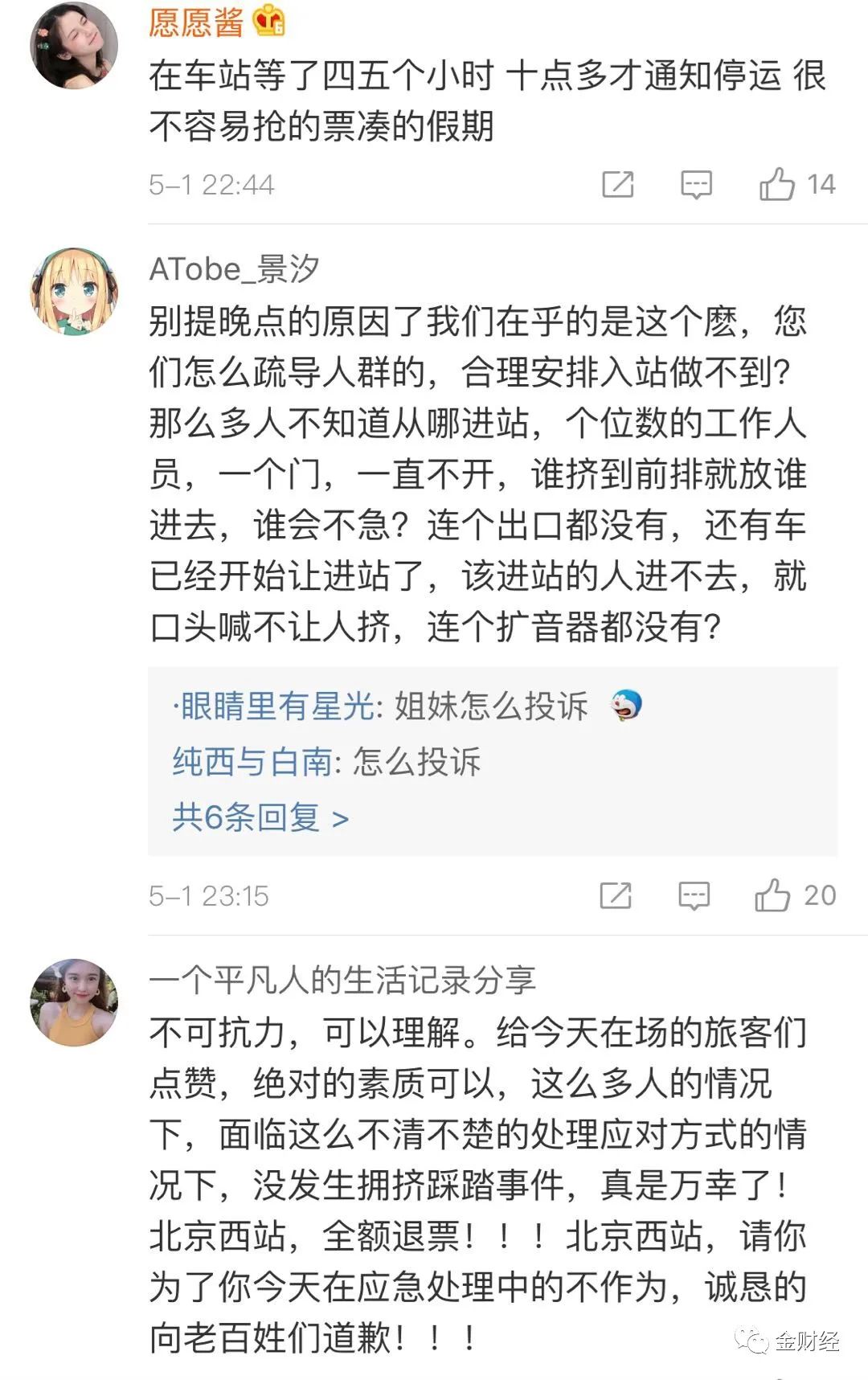Open 愿愿酱's profile avatar
This screenshot has width=868, height=1380.
pos(74,45)
